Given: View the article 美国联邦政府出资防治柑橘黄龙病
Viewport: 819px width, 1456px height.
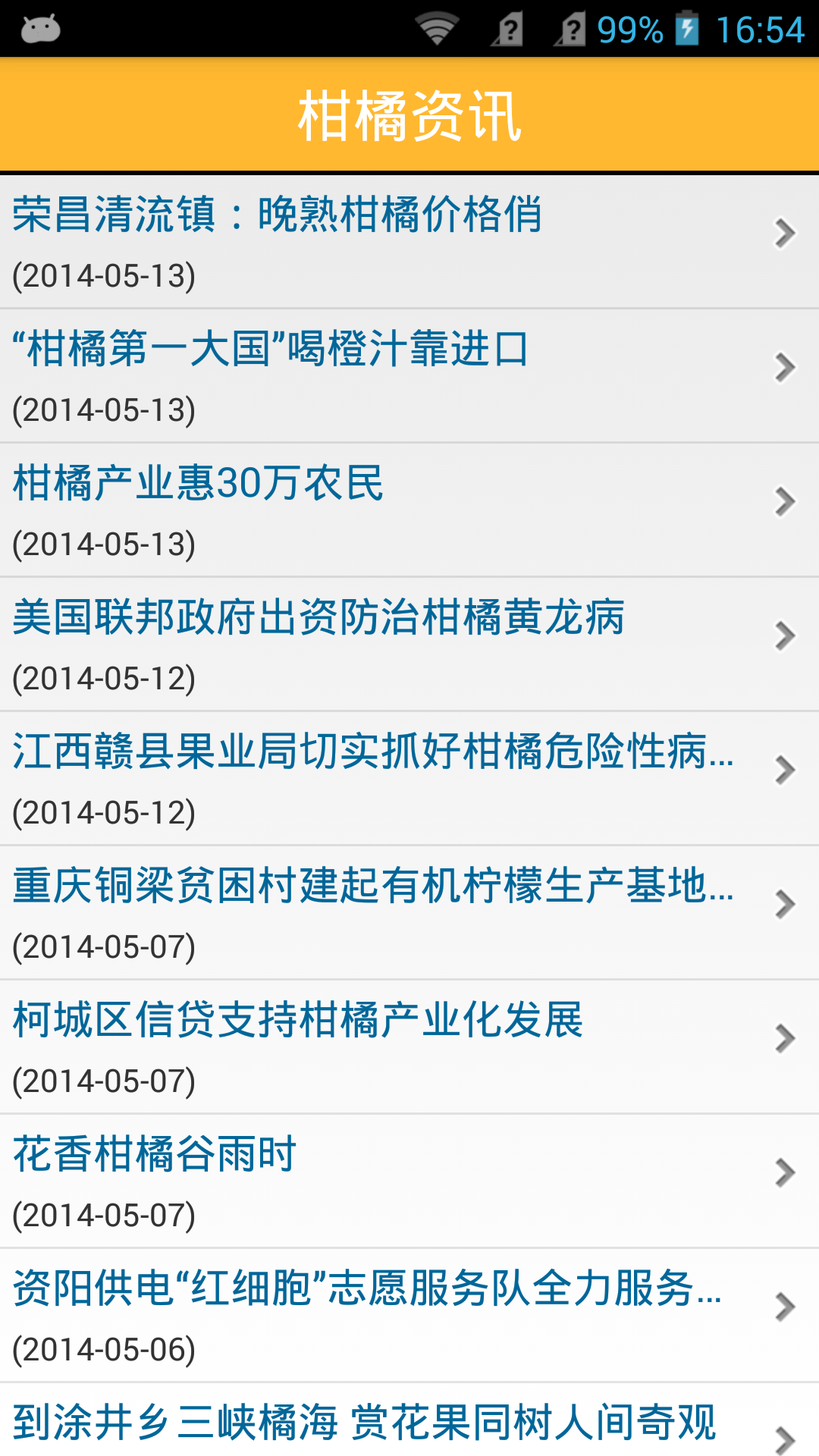Looking at the screenshot, I should [409, 645].
